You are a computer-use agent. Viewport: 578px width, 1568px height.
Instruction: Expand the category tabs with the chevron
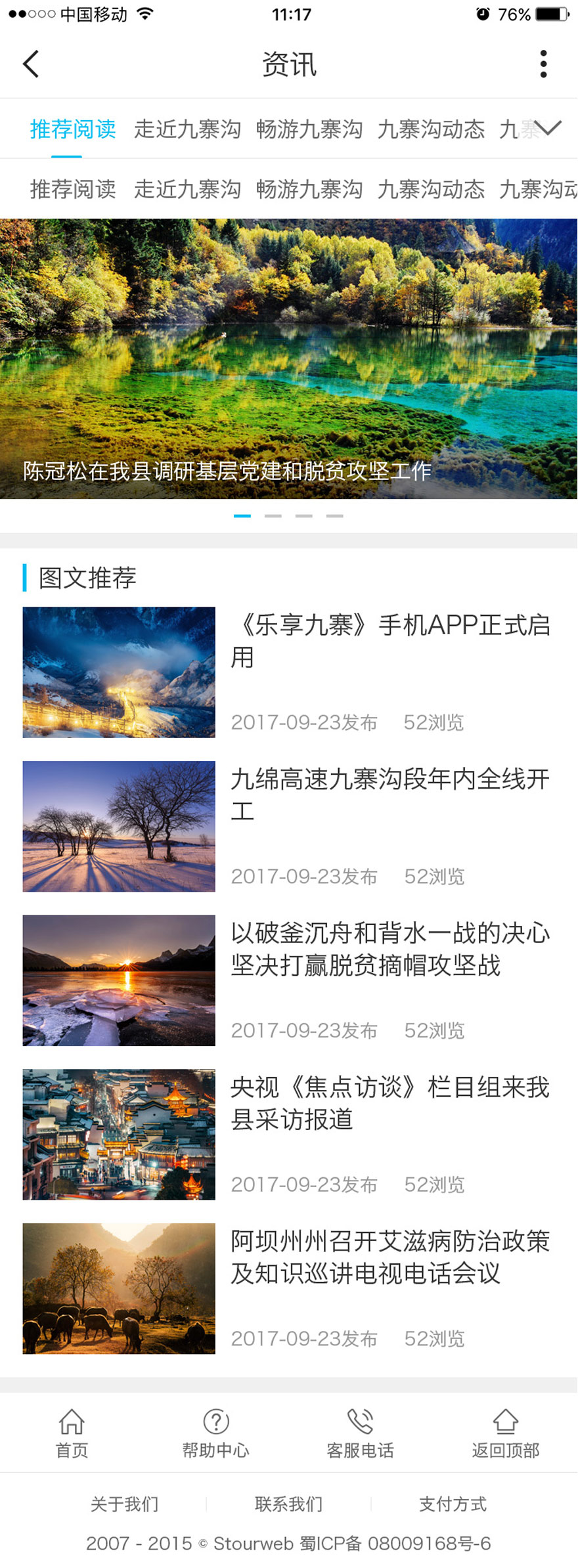[x=547, y=128]
